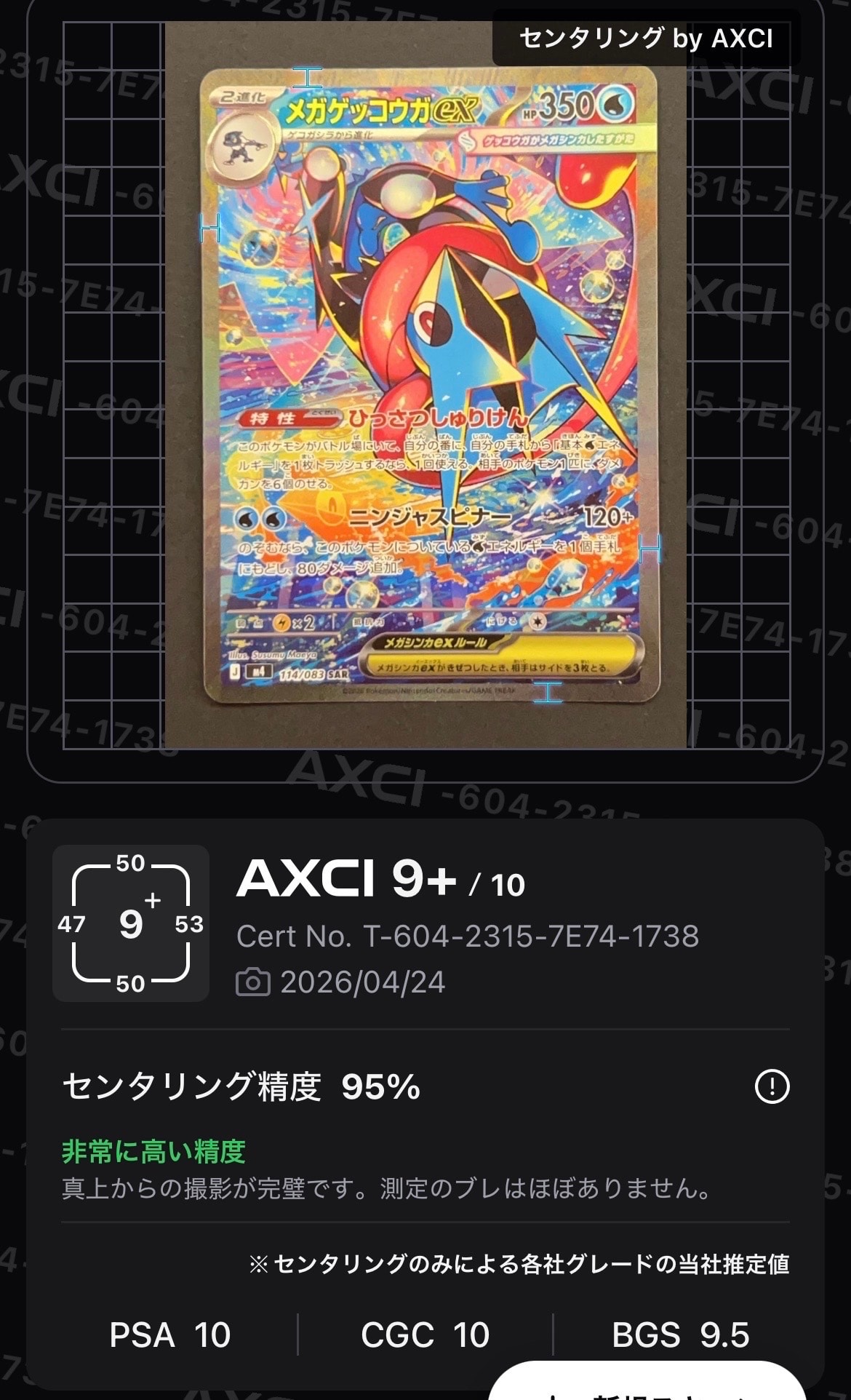Screen dimensions: 851x1400
Task: Open the scanned card centering image
Action: coord(429,386)
